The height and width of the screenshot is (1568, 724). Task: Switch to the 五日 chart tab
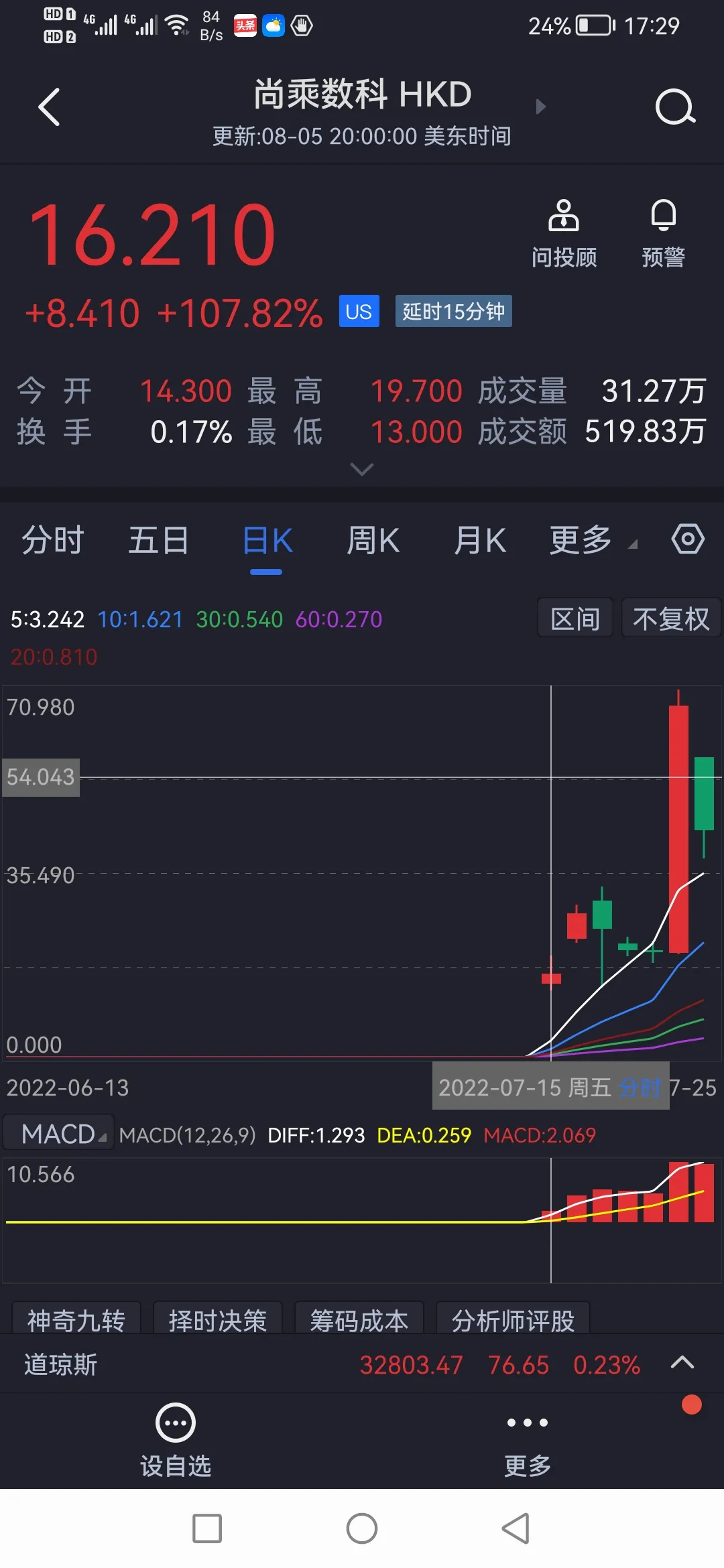pyautogui.click(x=159, y=541)
